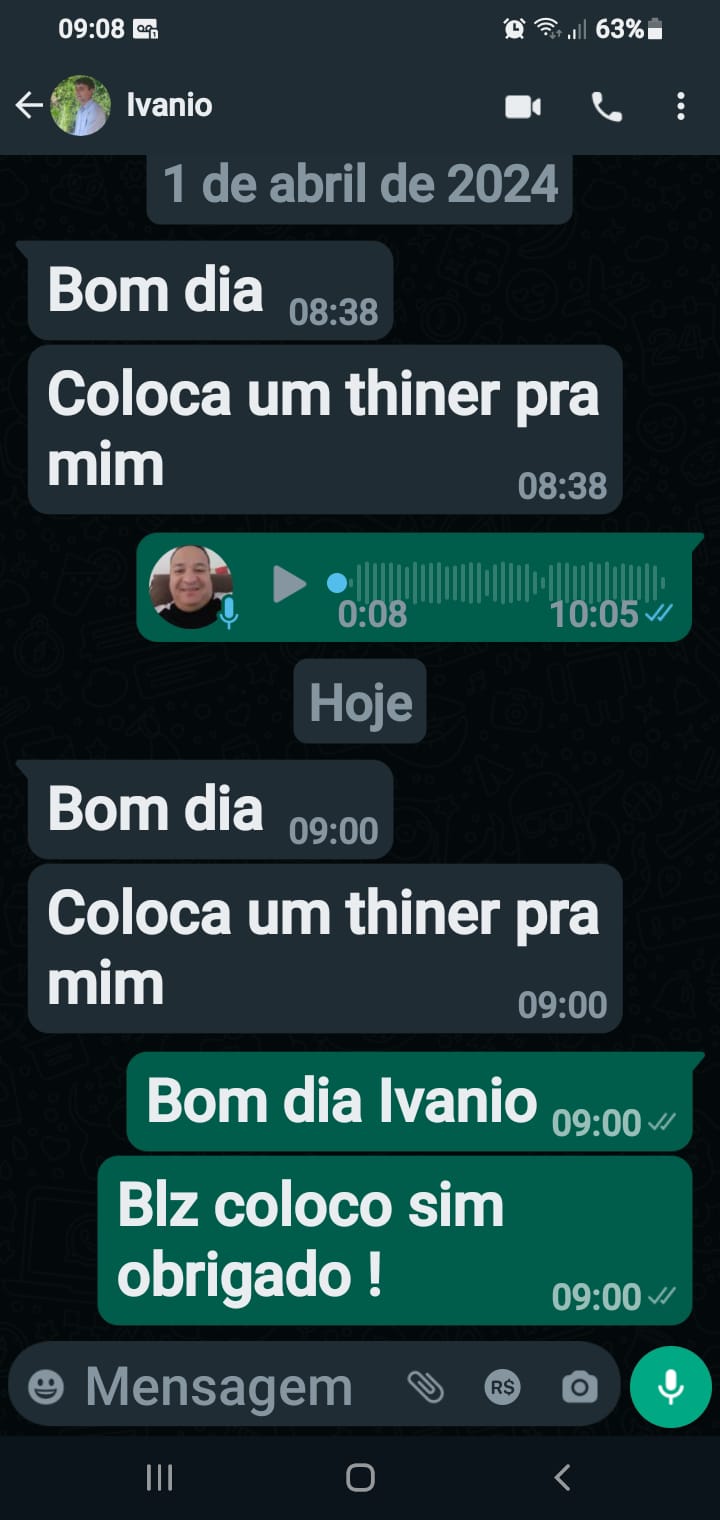Open the recent apps overview
This screenshot has height=1520, width=720.
159,1477
